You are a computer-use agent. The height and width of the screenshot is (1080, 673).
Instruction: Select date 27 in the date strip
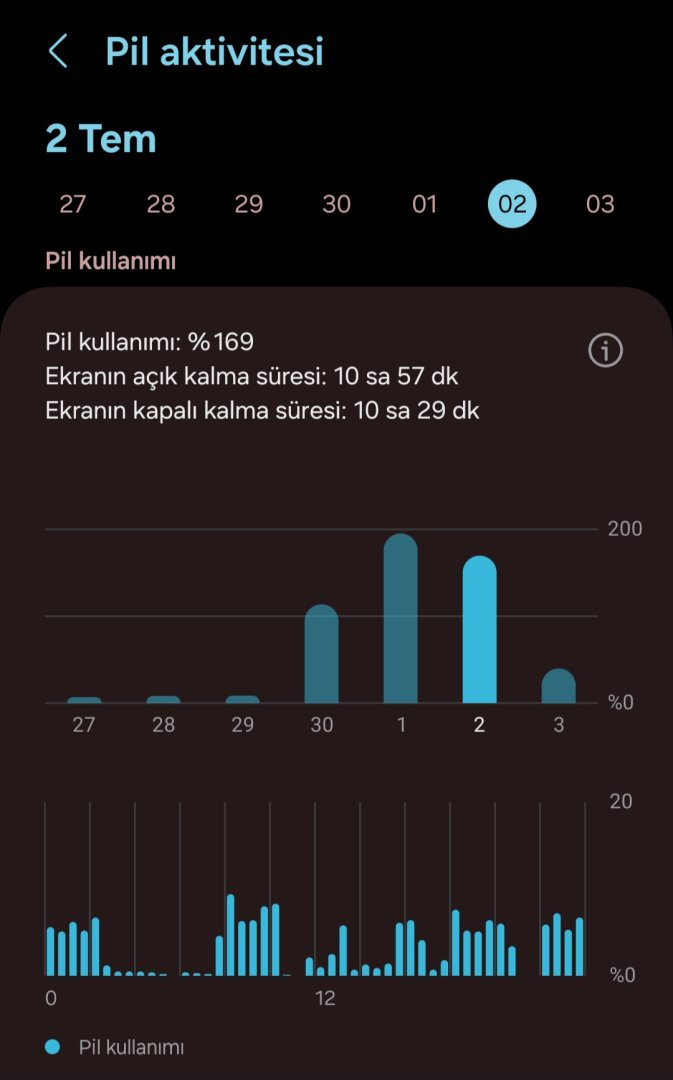click(73, 204)
